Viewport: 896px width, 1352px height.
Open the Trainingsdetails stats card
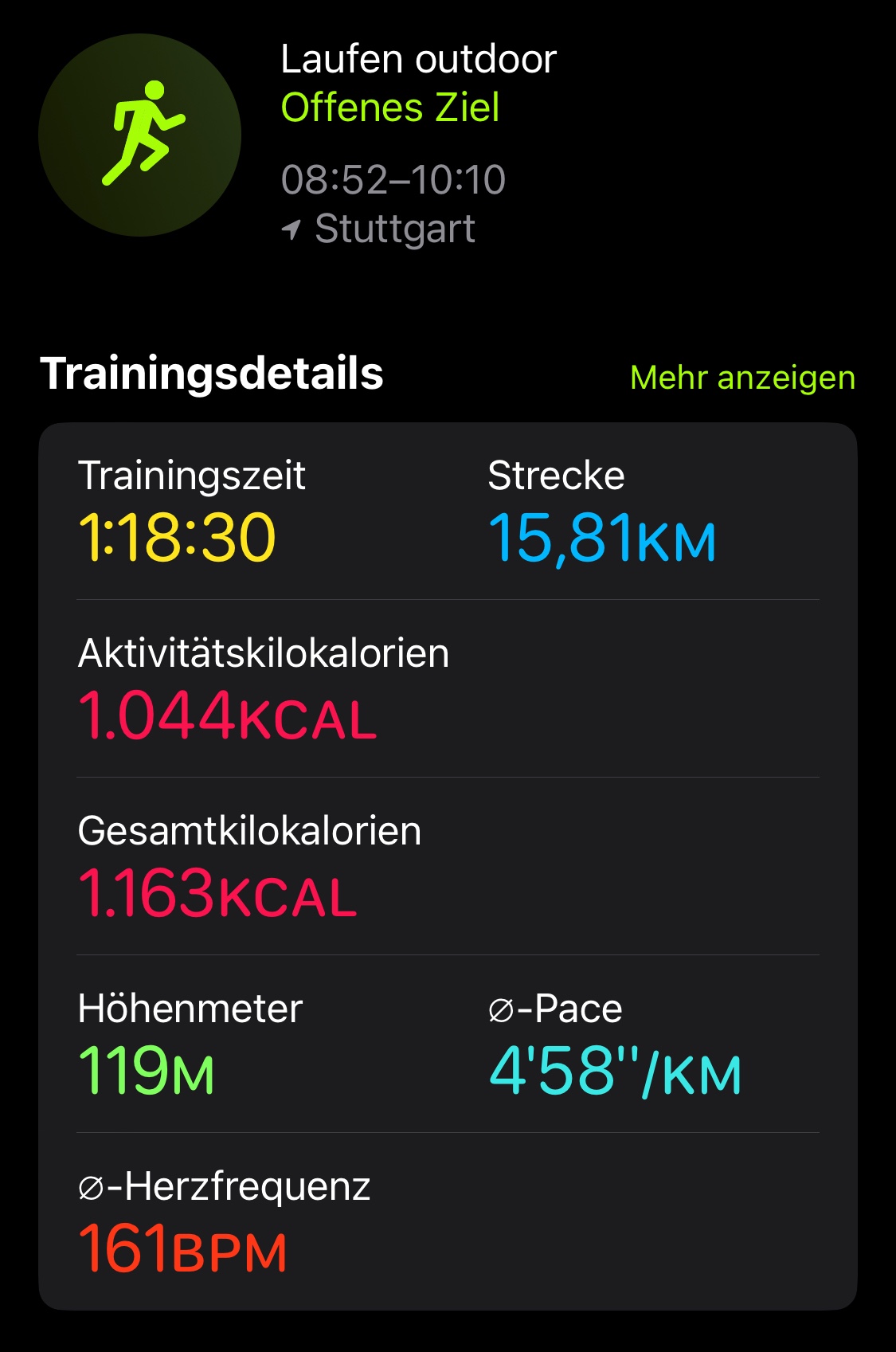click(x=448, y=865)
